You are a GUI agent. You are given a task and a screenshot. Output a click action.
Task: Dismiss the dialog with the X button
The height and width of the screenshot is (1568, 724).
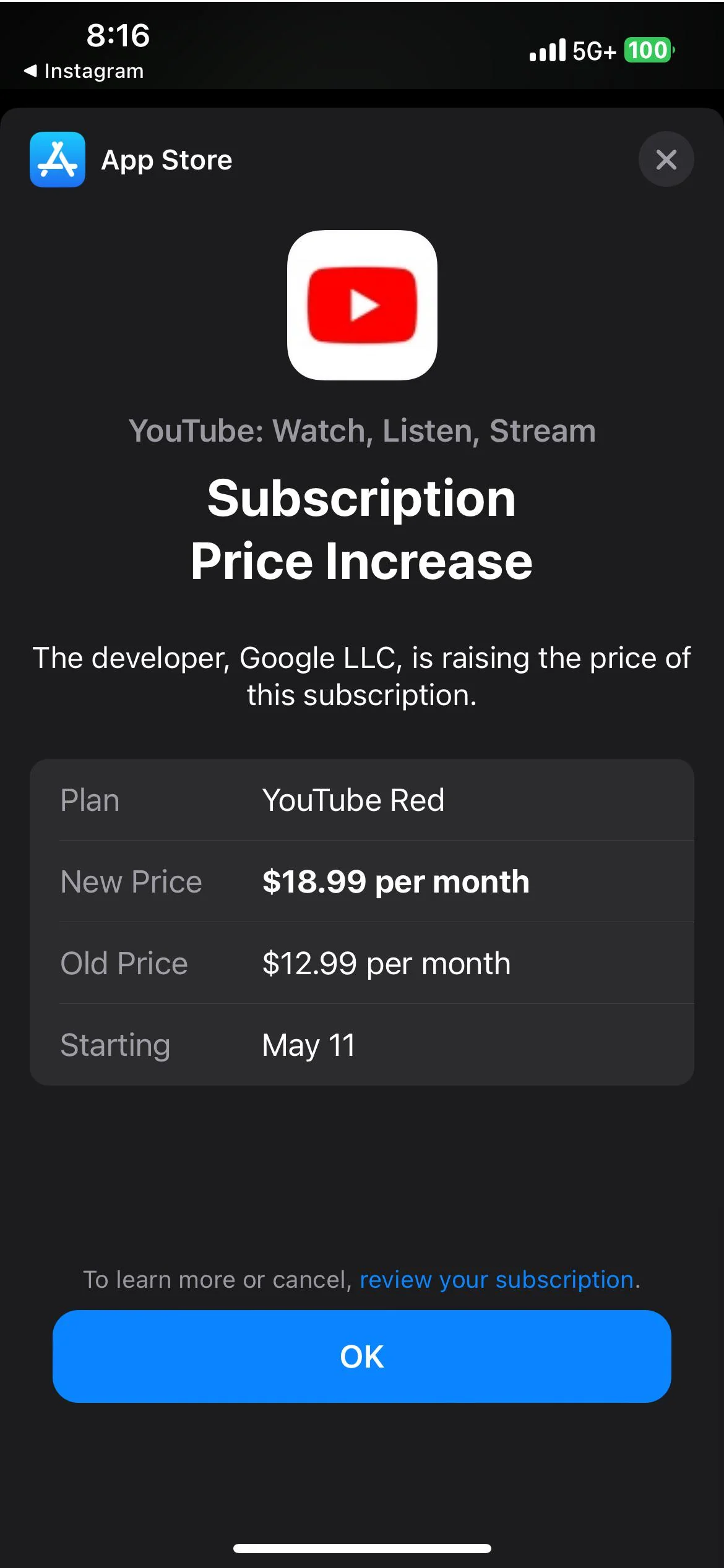666,159
